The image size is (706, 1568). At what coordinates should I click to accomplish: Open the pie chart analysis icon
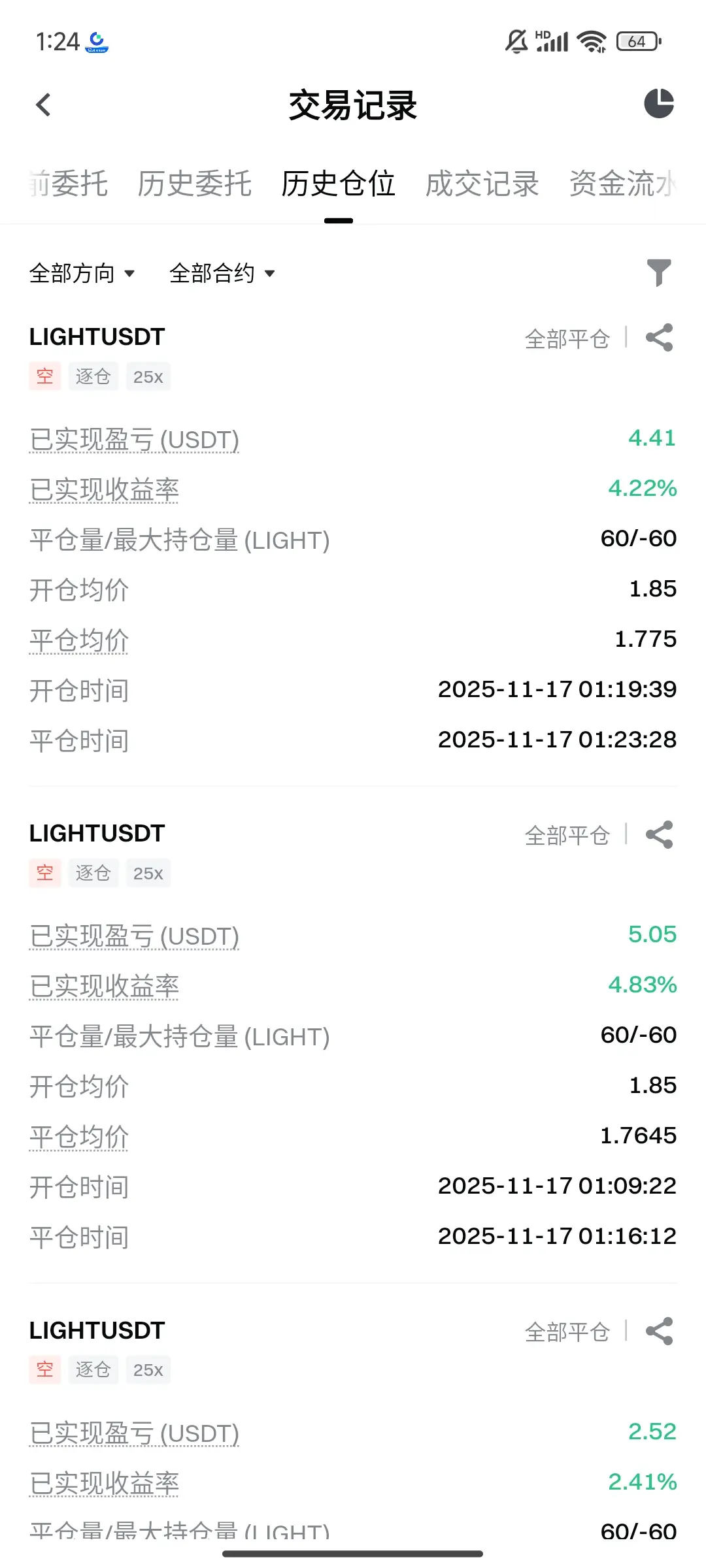[x=658, y=104]
